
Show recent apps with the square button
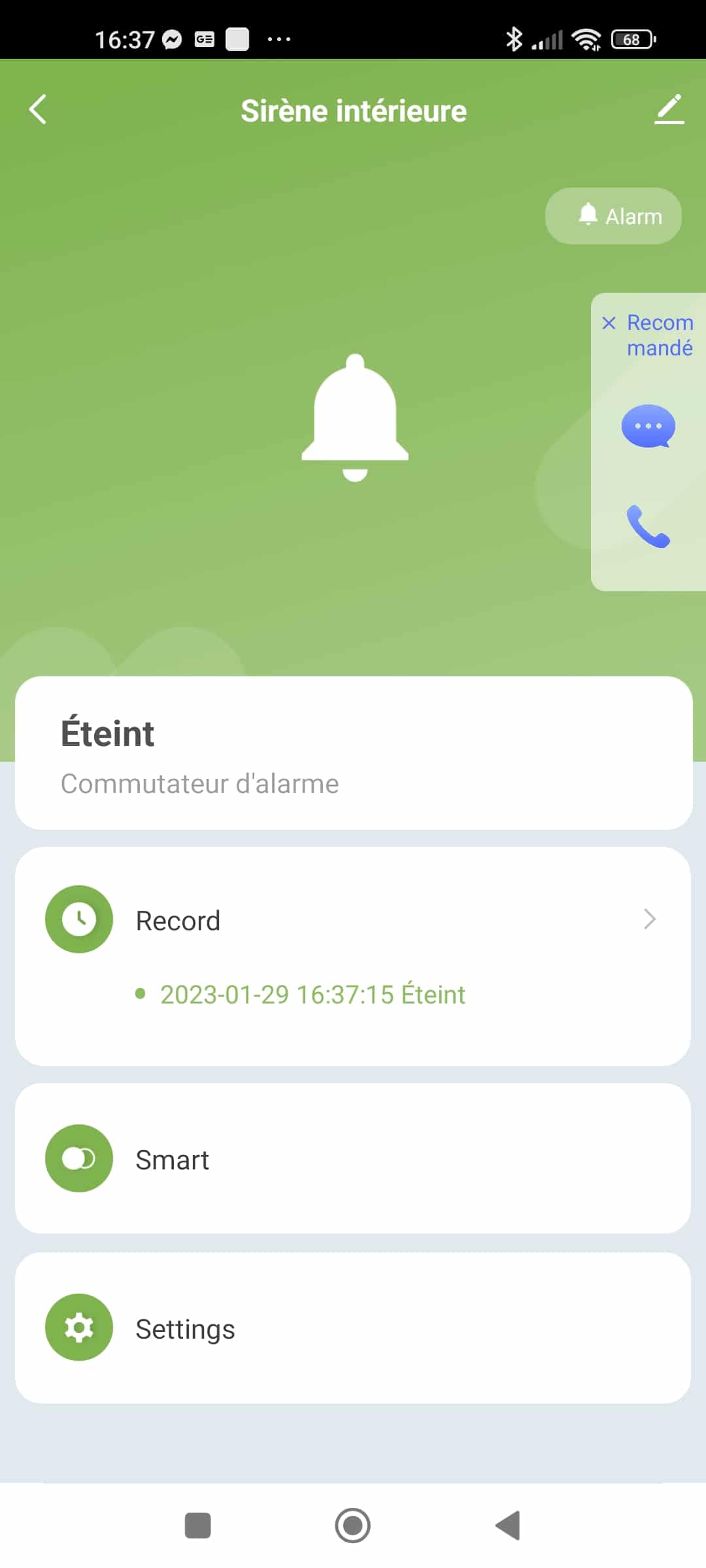pyautogui.click(x=198, y=1526)
